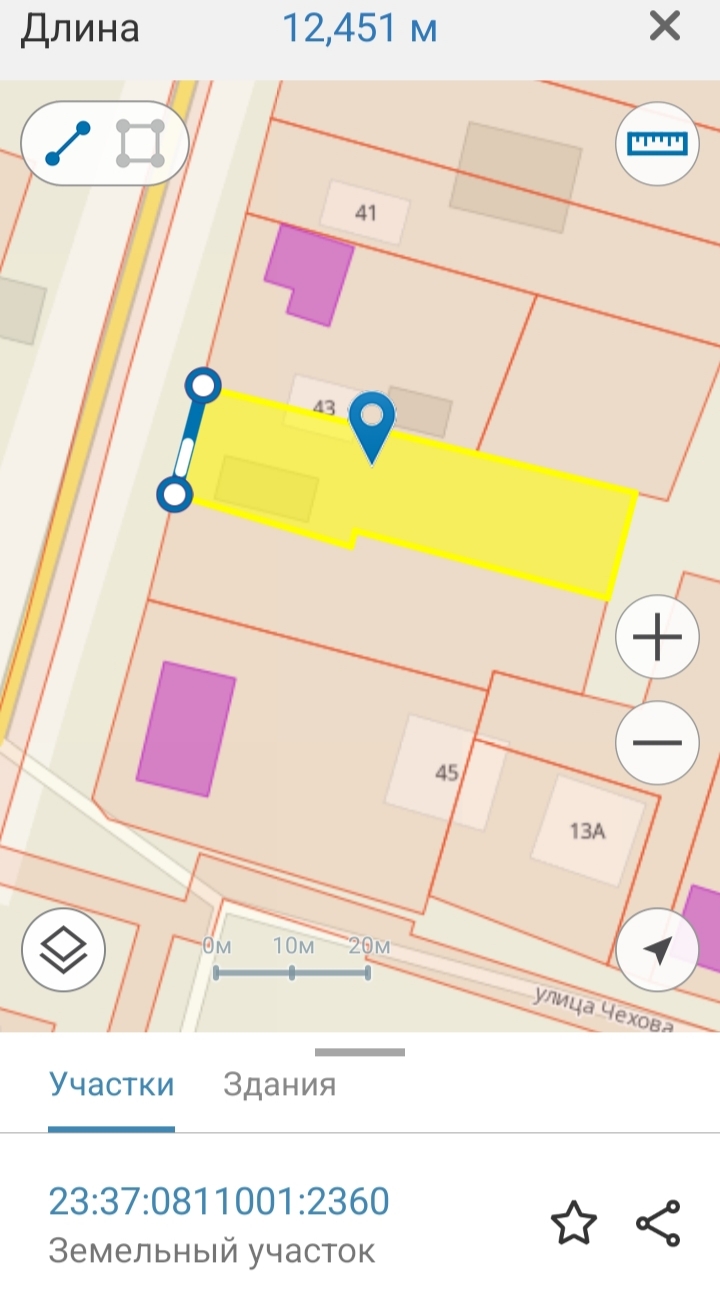Switch to polygon area measuring mode
Screen dimensions: 720x1297
click(x=140, y=144)
